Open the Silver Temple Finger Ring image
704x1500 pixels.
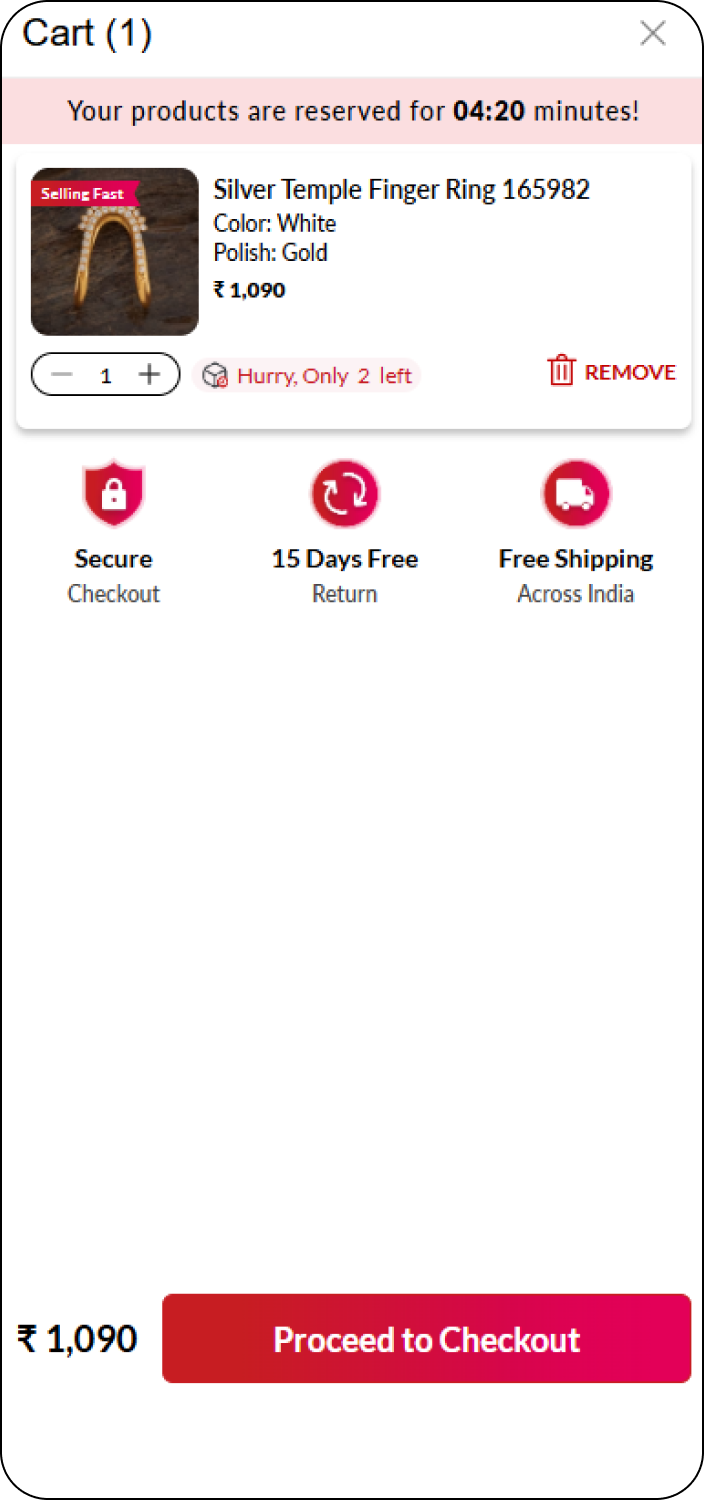point(115,252)
